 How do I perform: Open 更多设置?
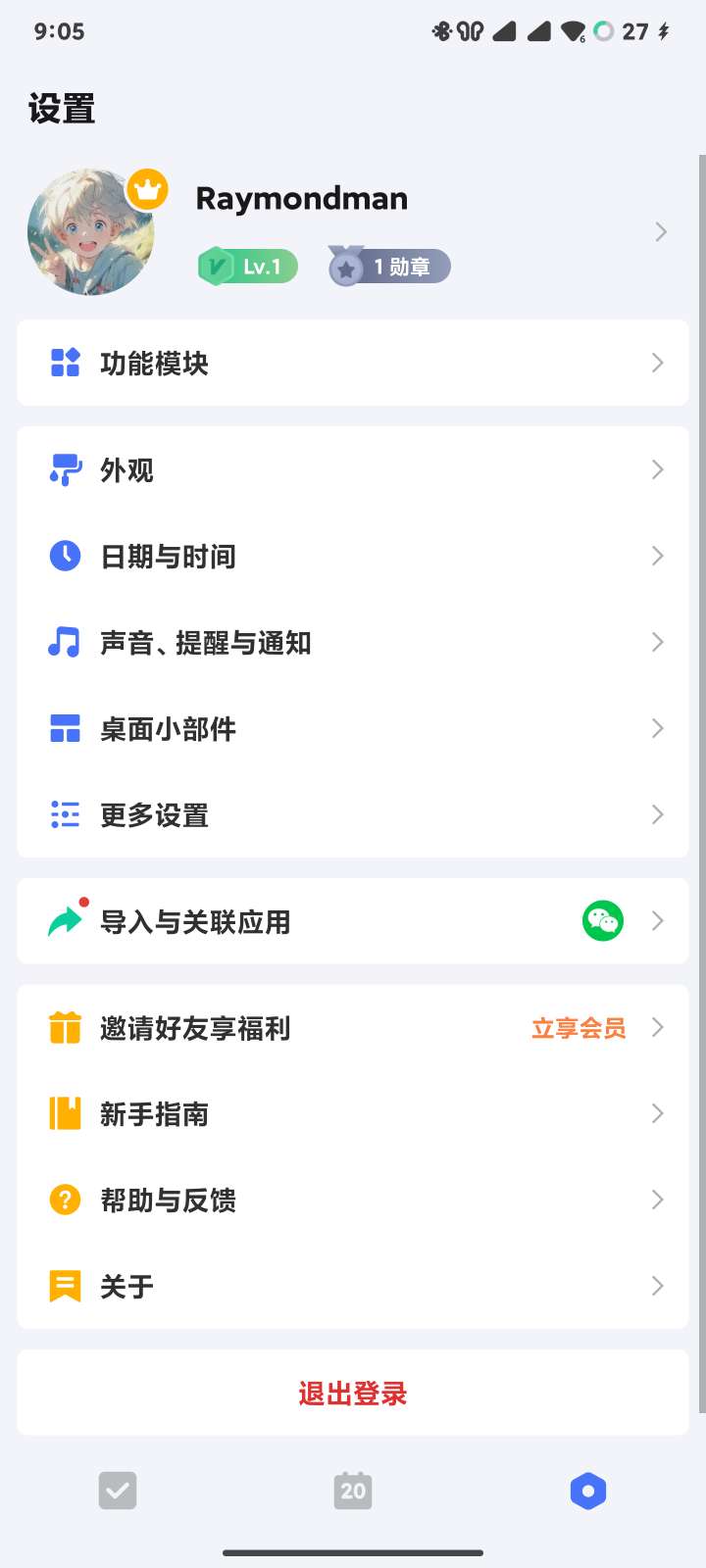click(353, 815)
